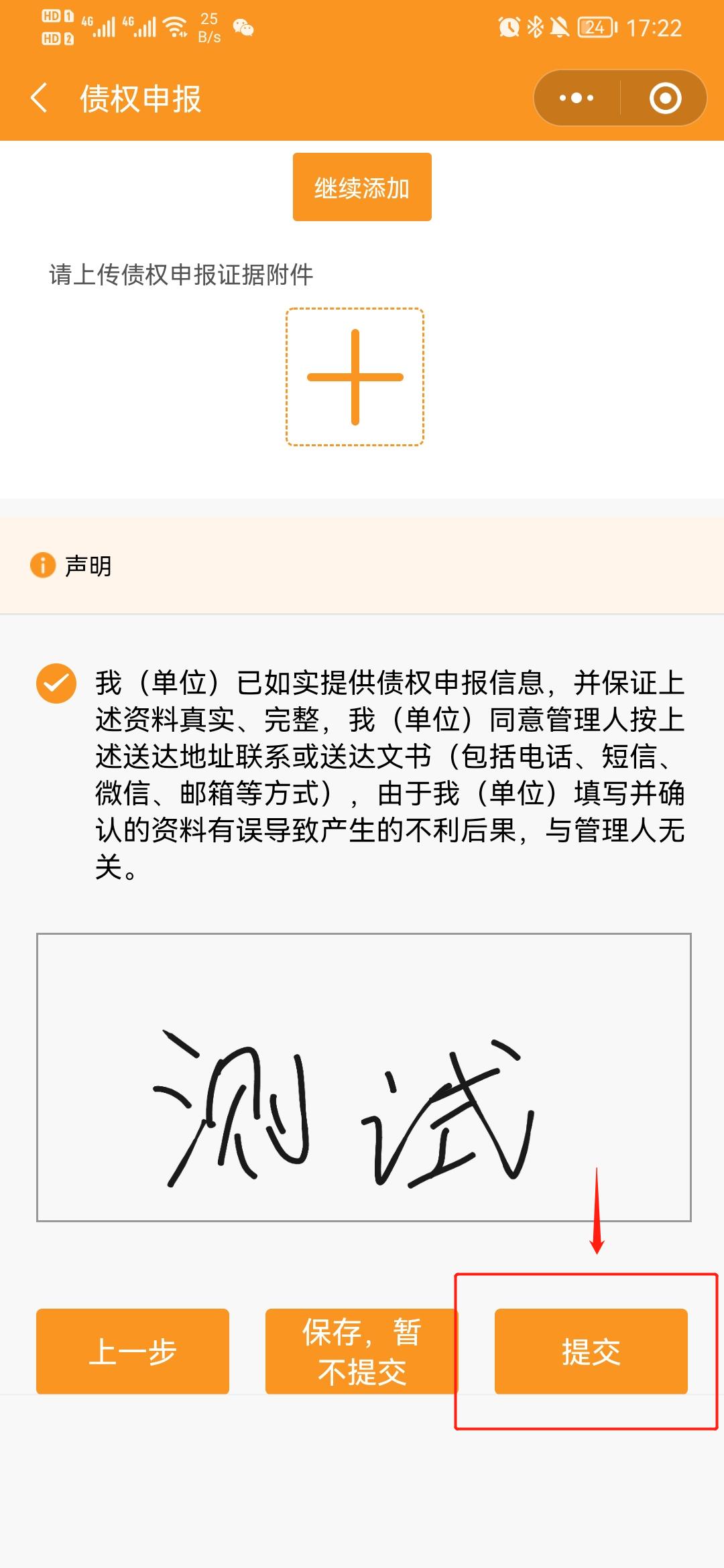Tap the signature pad area
The image size is (724, 1568).
363,1077
